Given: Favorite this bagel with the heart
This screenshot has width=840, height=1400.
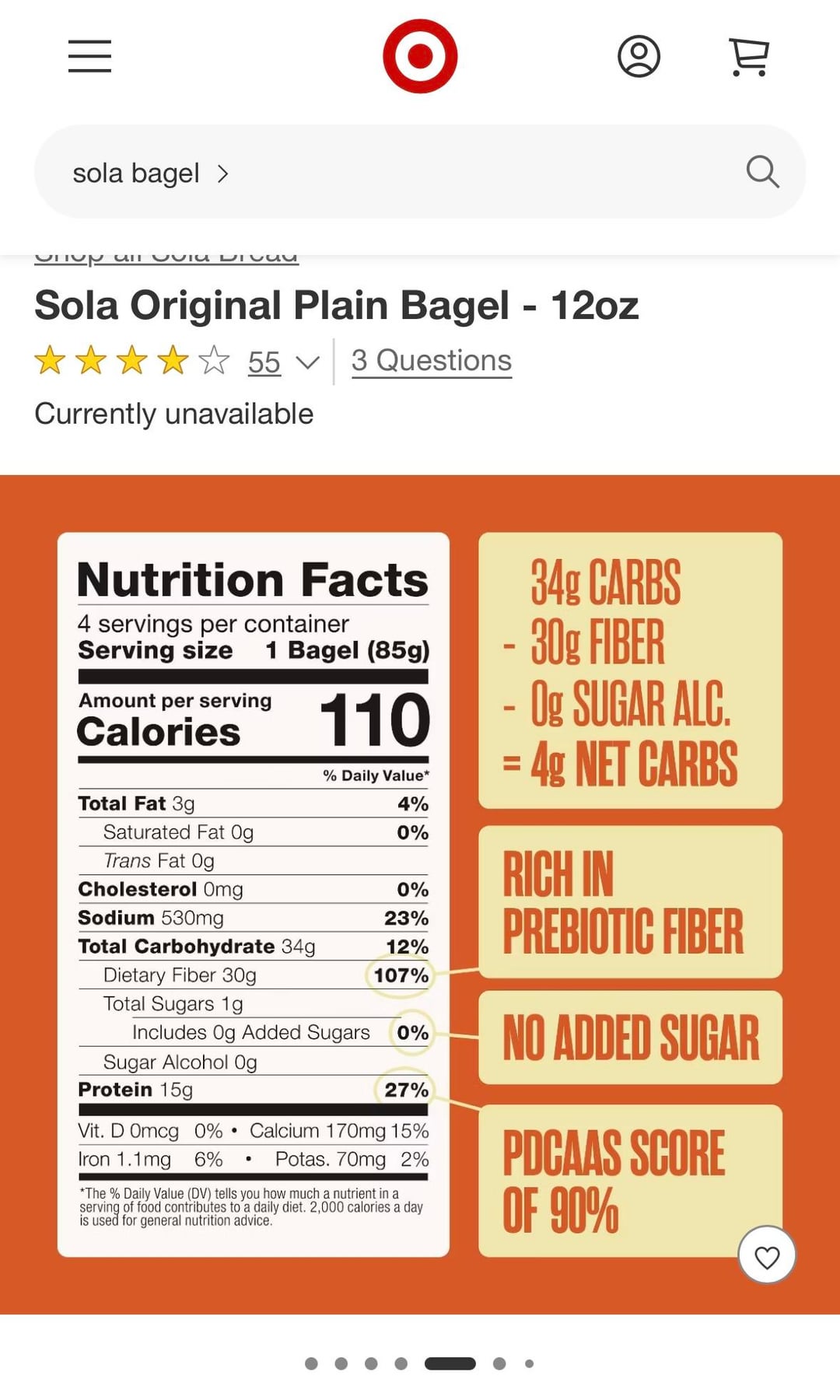Looking at the screenshot, I should pyautogui.click(x=767, y=1255).
